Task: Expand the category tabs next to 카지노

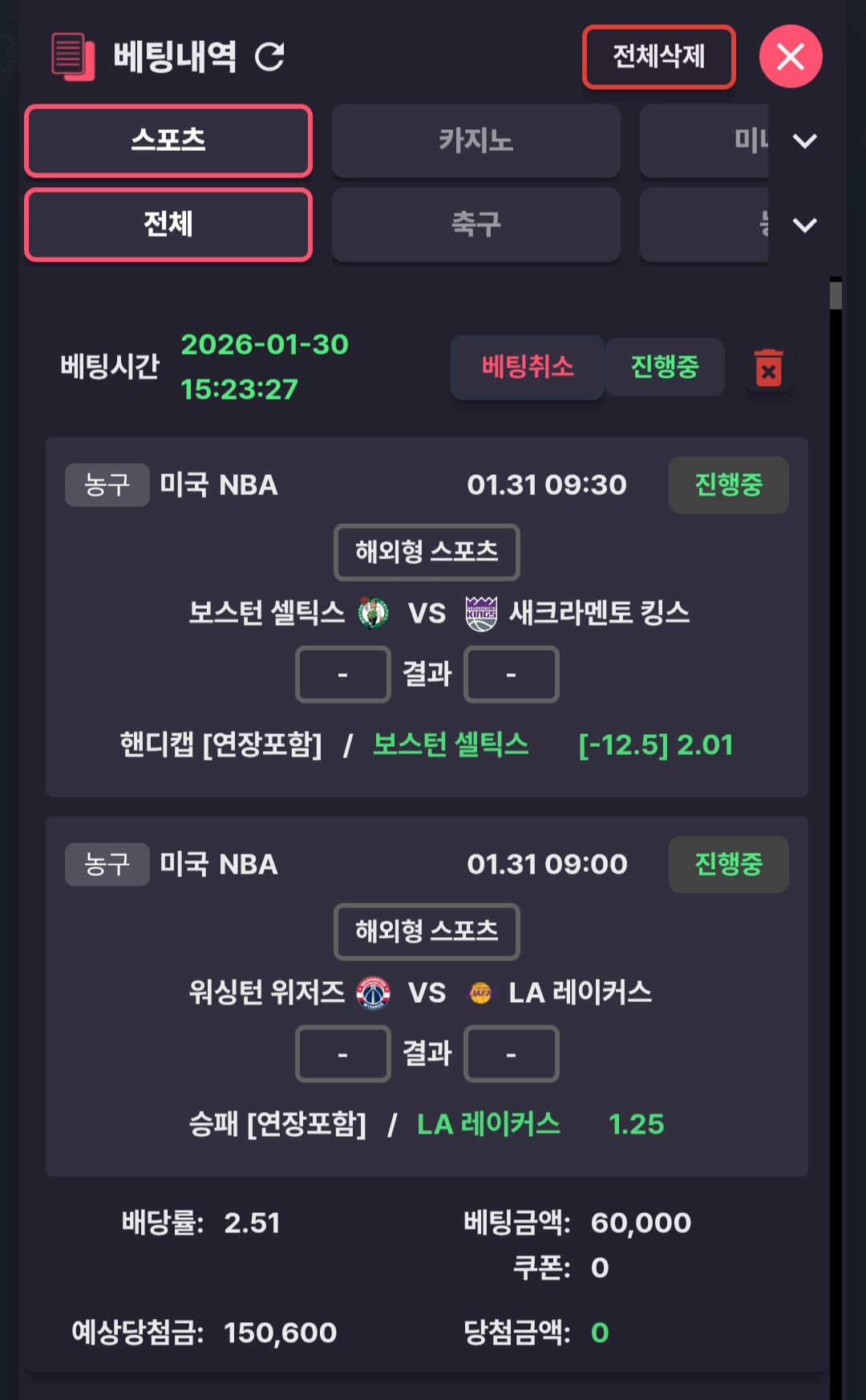Action: pos(804,141)
